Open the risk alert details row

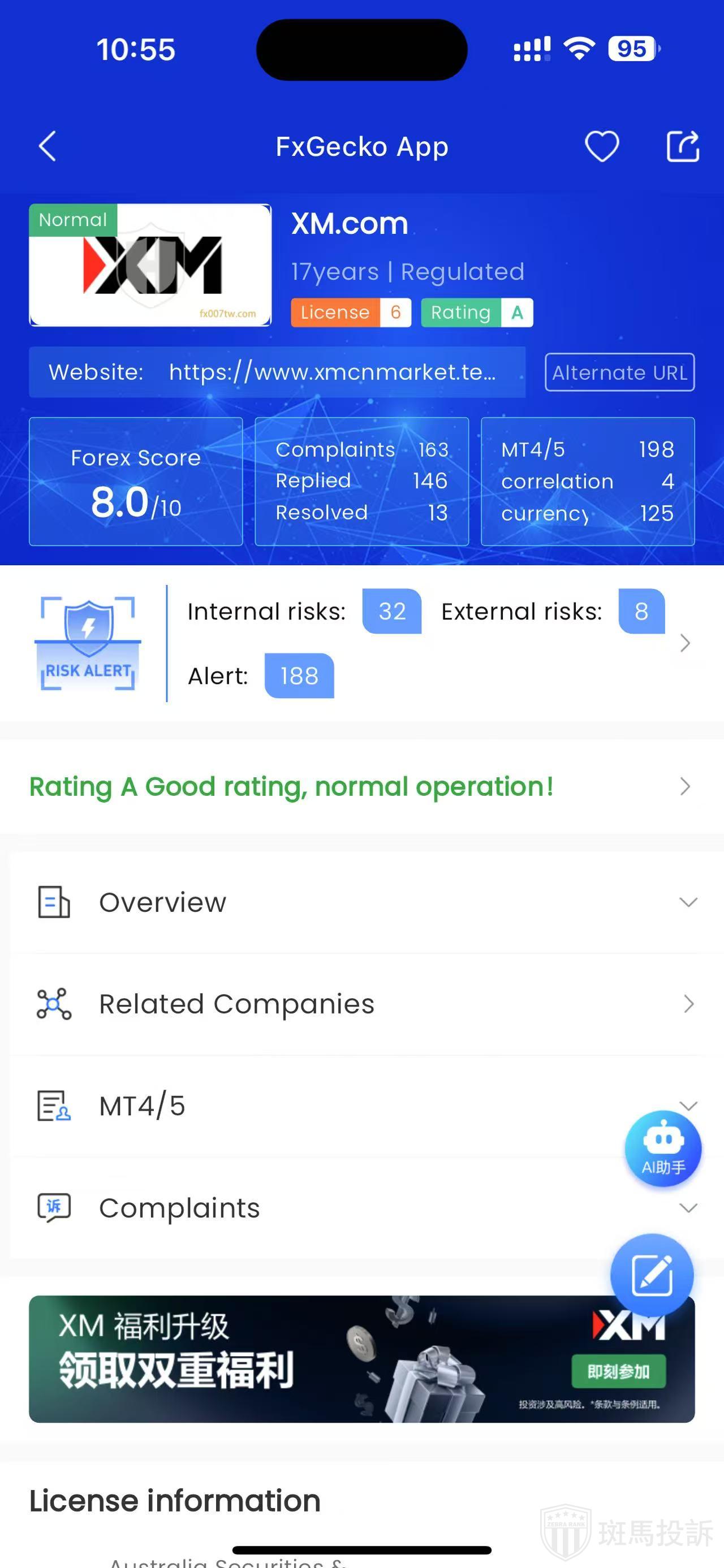pos(684,643)
